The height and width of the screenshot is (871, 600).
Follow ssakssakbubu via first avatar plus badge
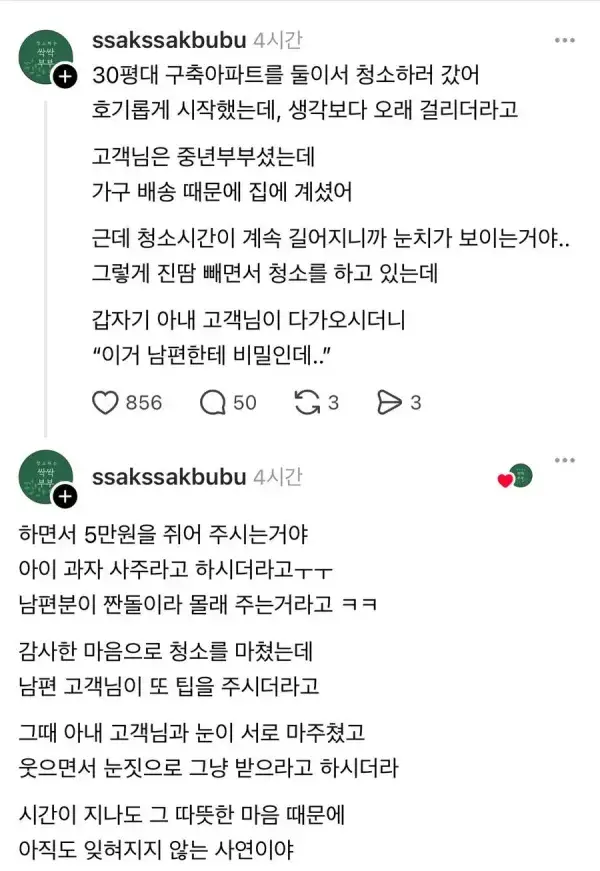[65, 77]
